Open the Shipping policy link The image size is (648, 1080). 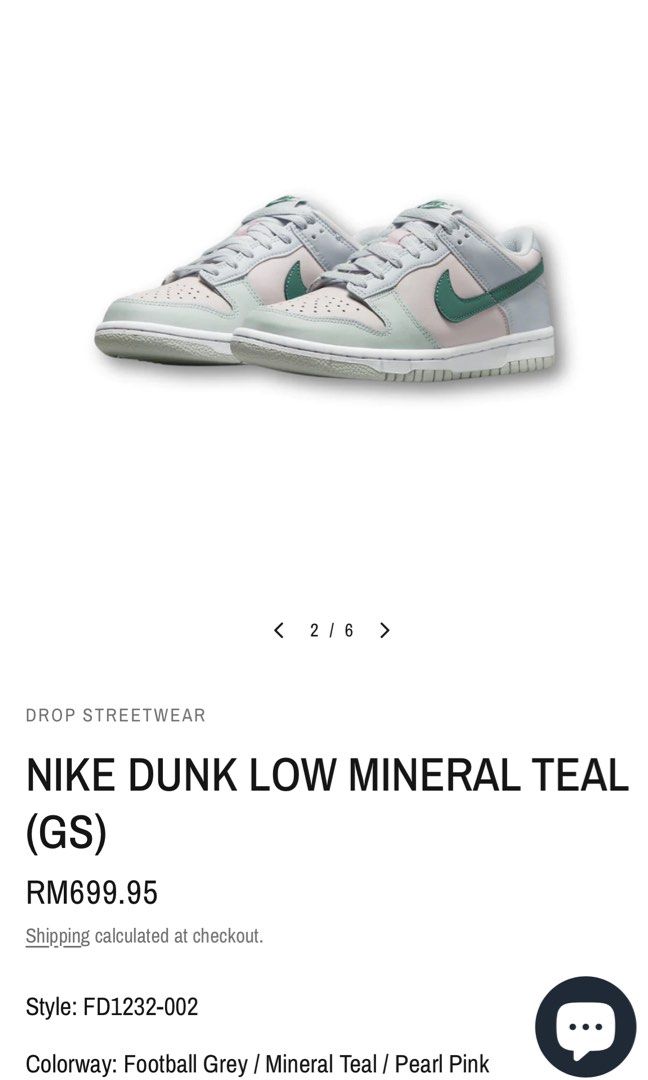coord(57,936)
